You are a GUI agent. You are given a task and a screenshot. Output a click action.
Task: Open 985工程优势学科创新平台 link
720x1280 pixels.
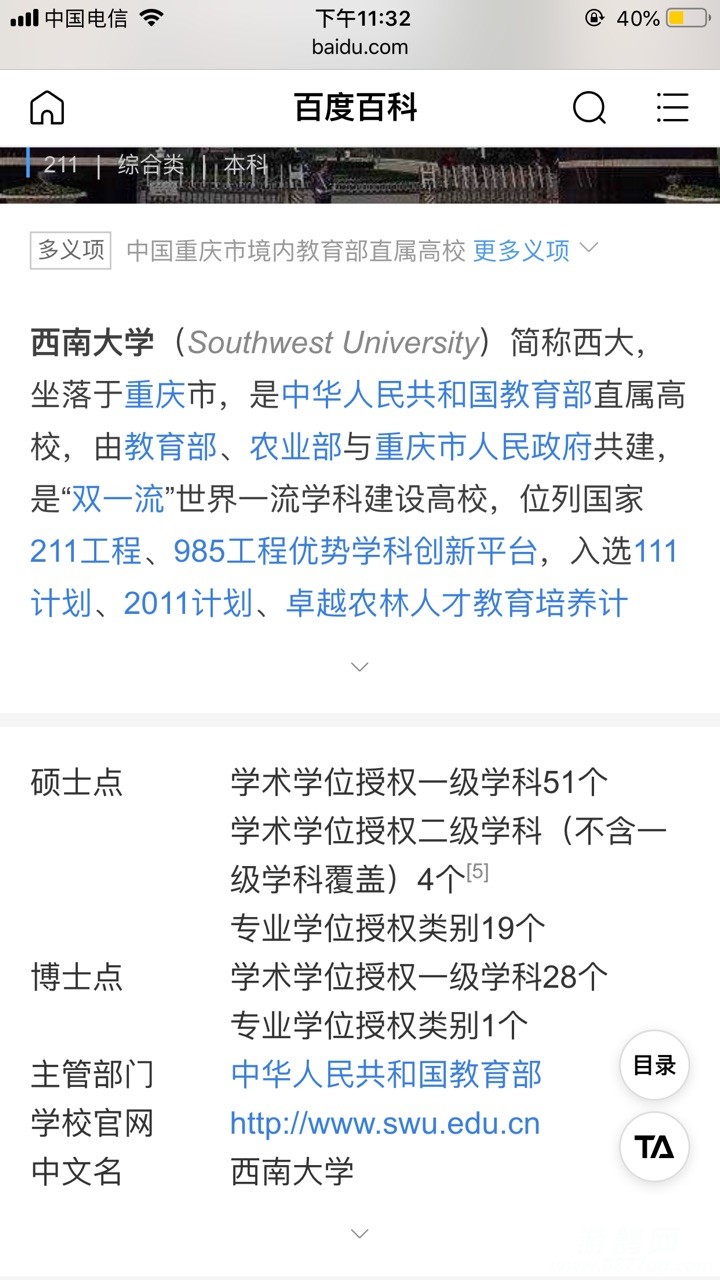pyautogui.click(x=356, y=551)
